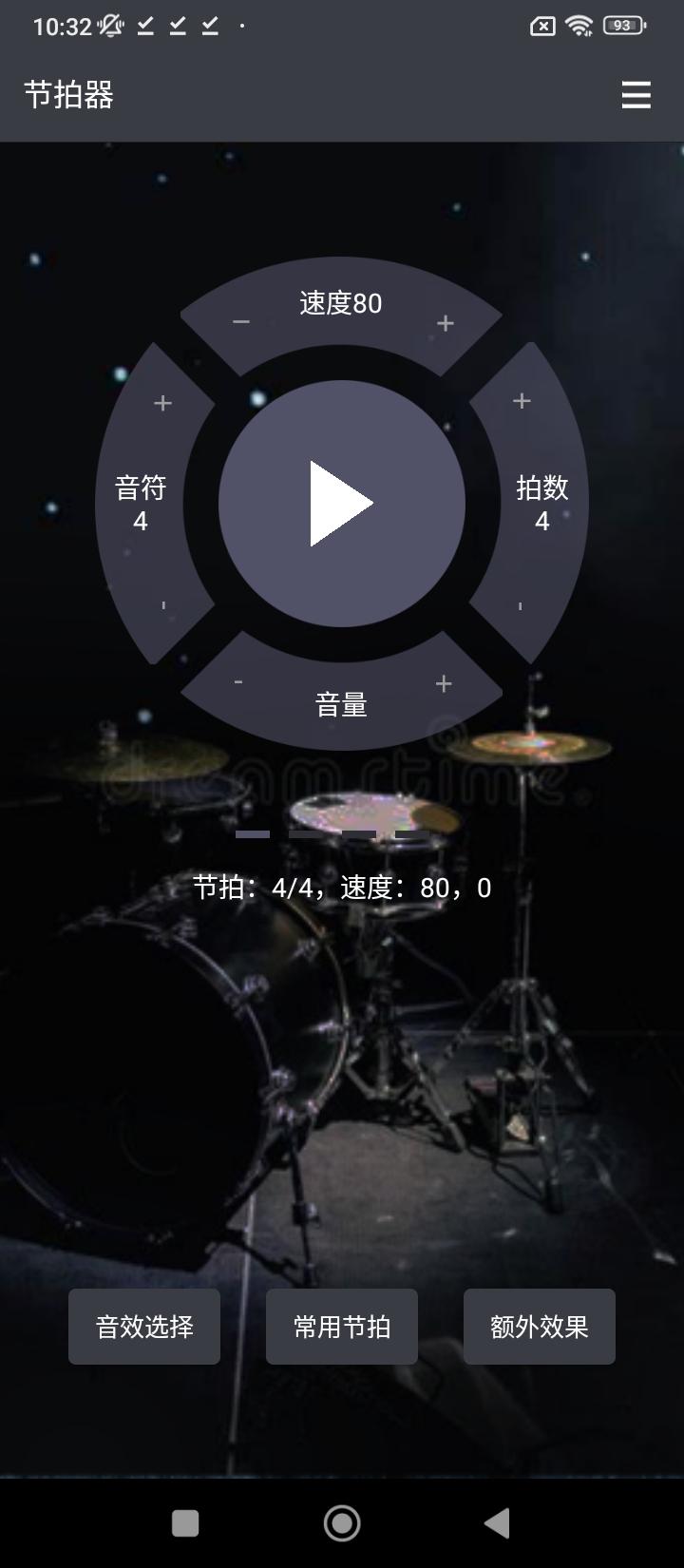The height and width of the screenshot is (1568, 684).
Task: Tap the plus icon to raise 拍数 beats
Action: pyautogui.click(x=521, y=401)
